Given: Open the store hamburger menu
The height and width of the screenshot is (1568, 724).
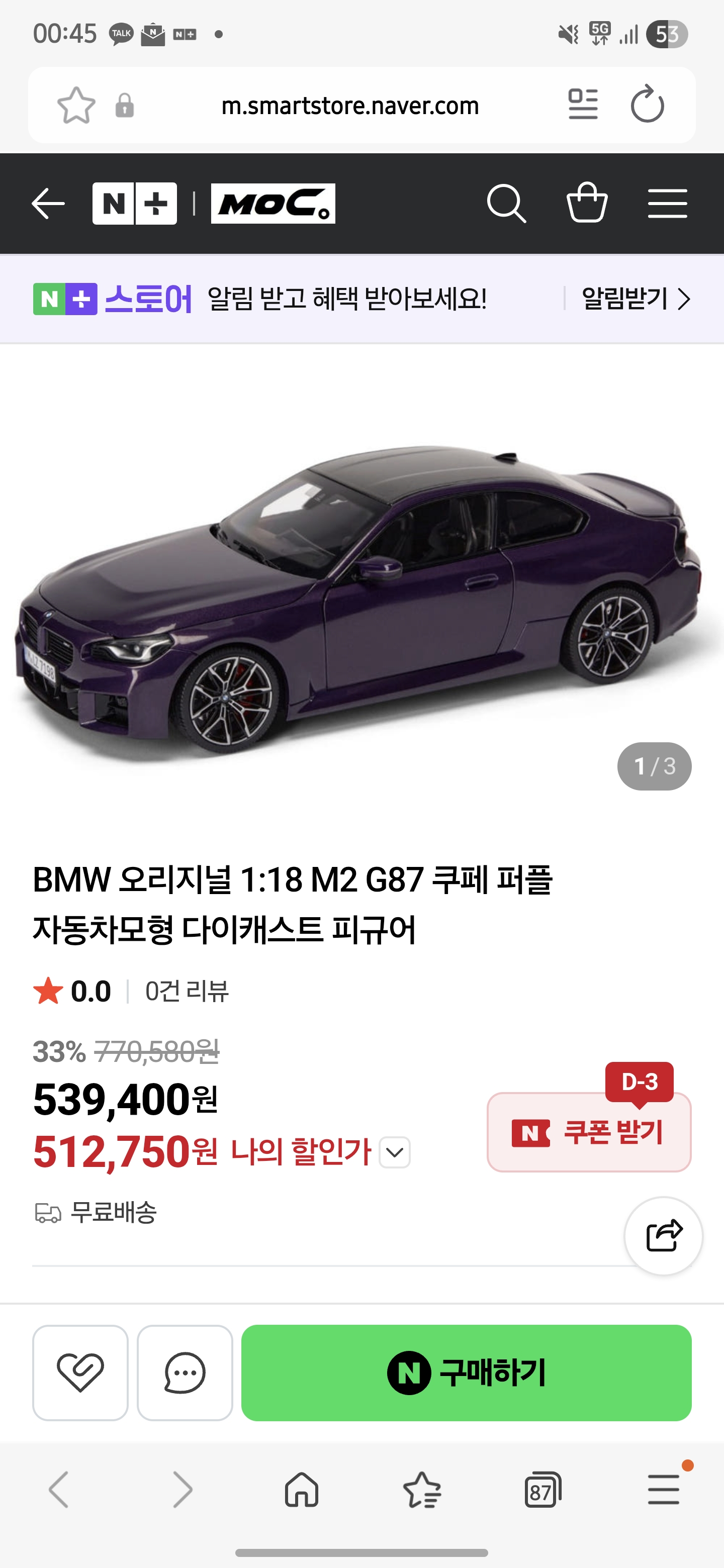Looking at the screenshot, I should coord(667,204).
